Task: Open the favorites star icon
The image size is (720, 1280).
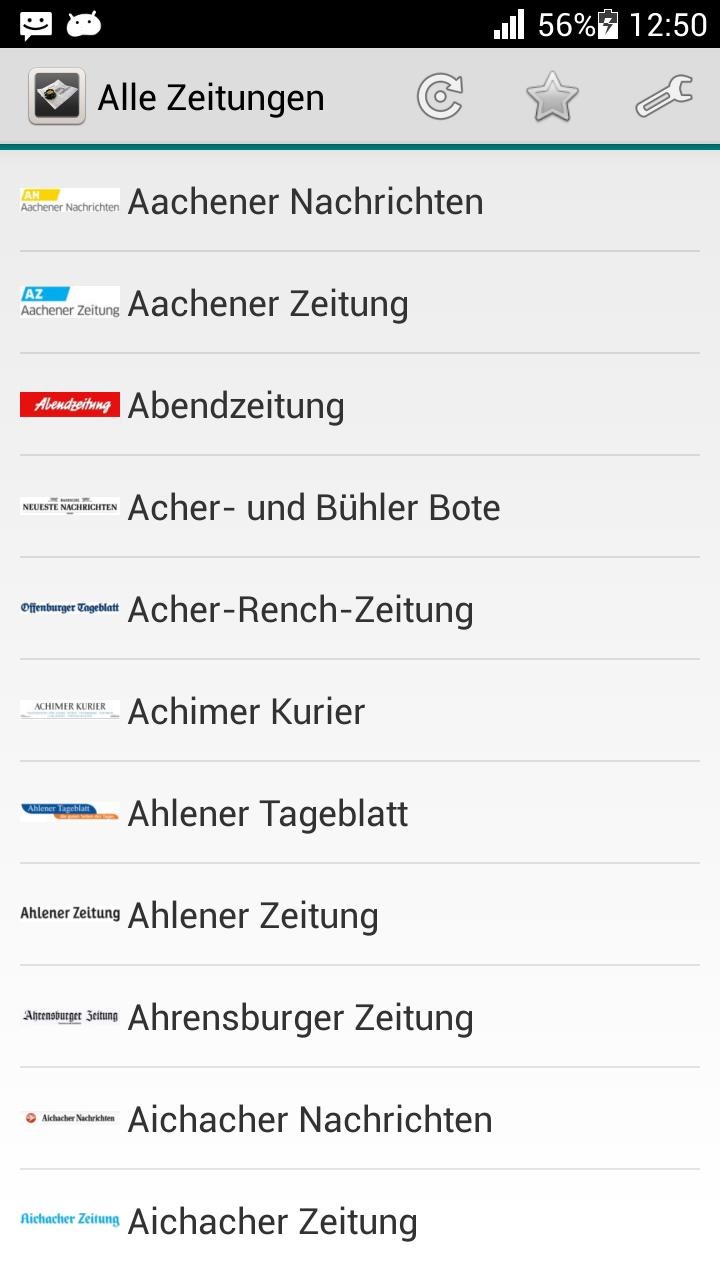Action: click(x=551, y=96)
